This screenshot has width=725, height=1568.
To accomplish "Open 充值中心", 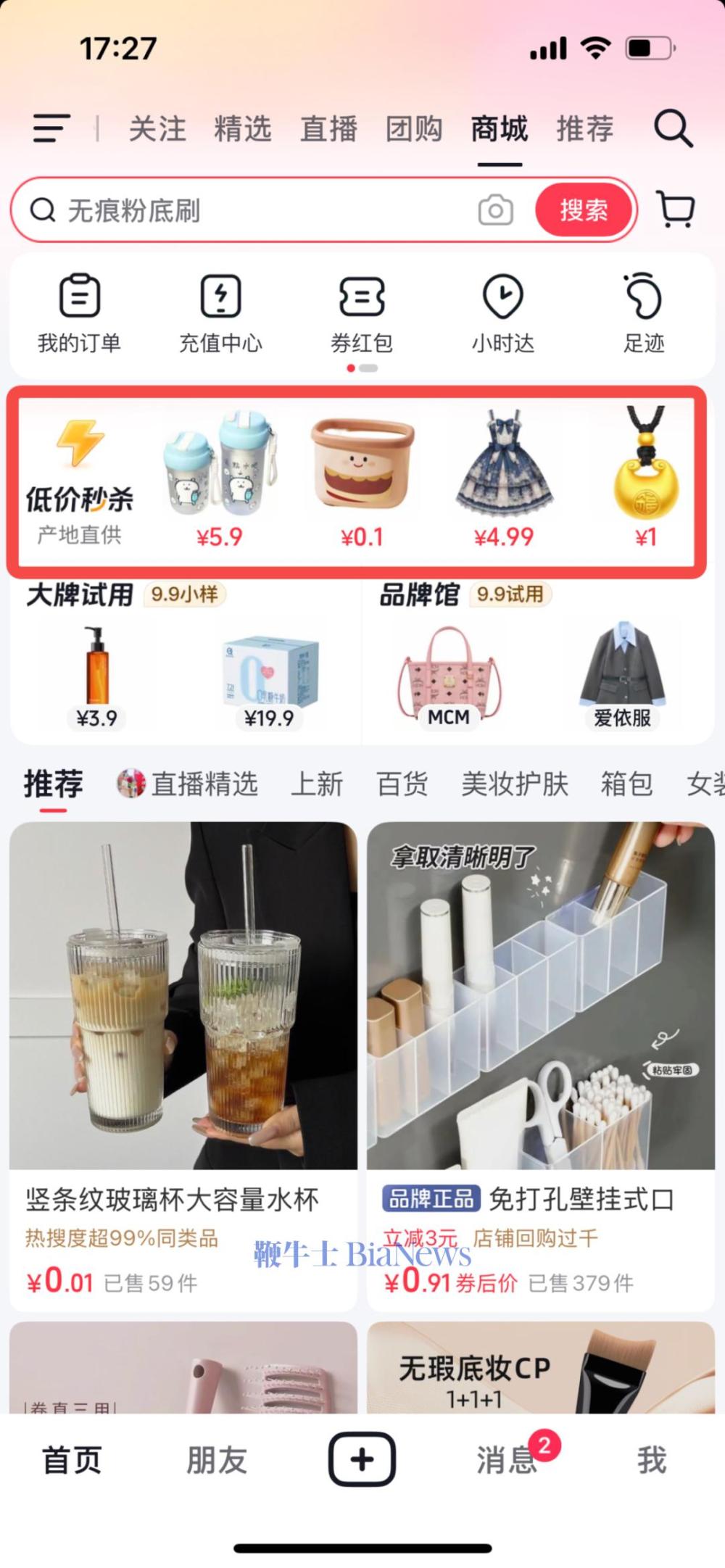I will (220, 312).
